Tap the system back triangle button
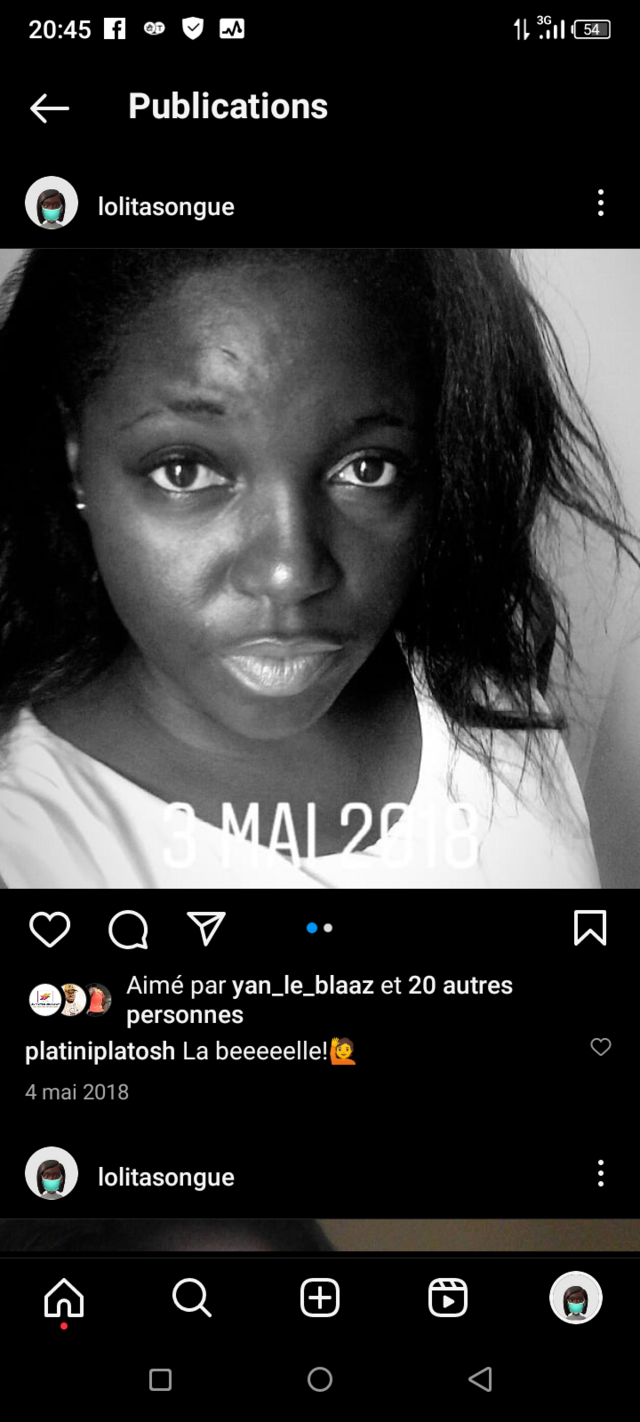 point(480,1380)
